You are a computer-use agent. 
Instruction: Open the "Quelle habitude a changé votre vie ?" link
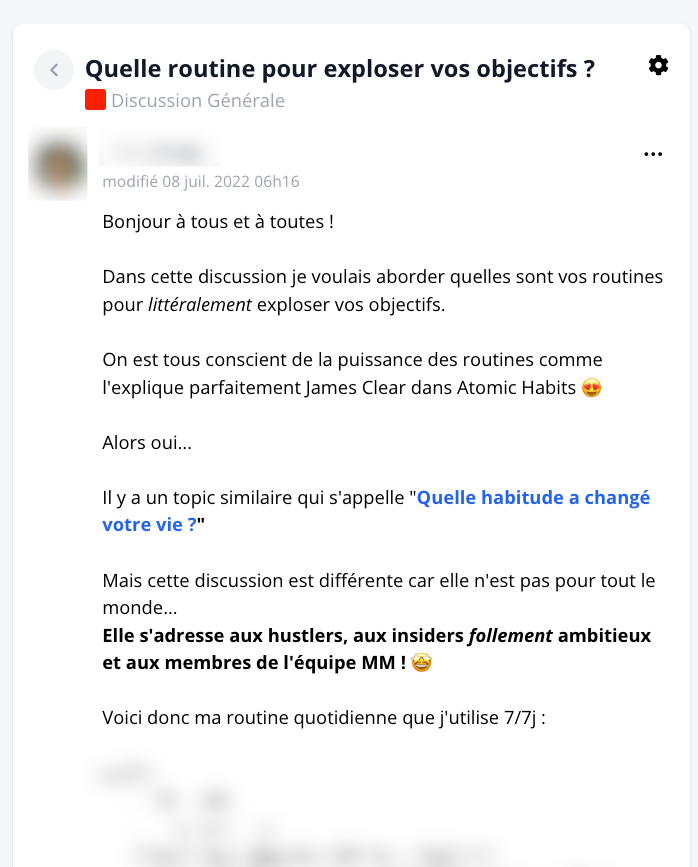(533, 498)
